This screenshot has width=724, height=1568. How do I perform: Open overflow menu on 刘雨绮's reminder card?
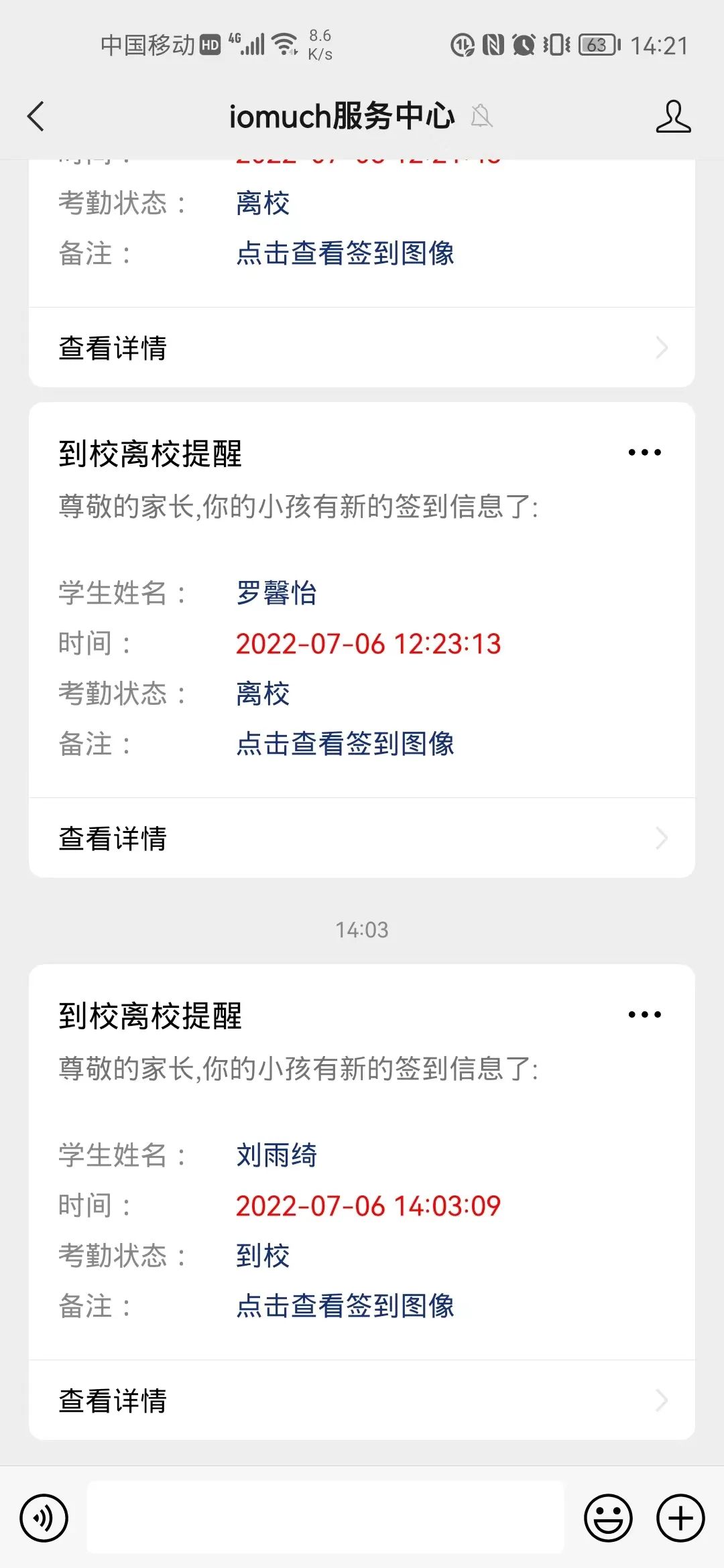[644, 1015]
